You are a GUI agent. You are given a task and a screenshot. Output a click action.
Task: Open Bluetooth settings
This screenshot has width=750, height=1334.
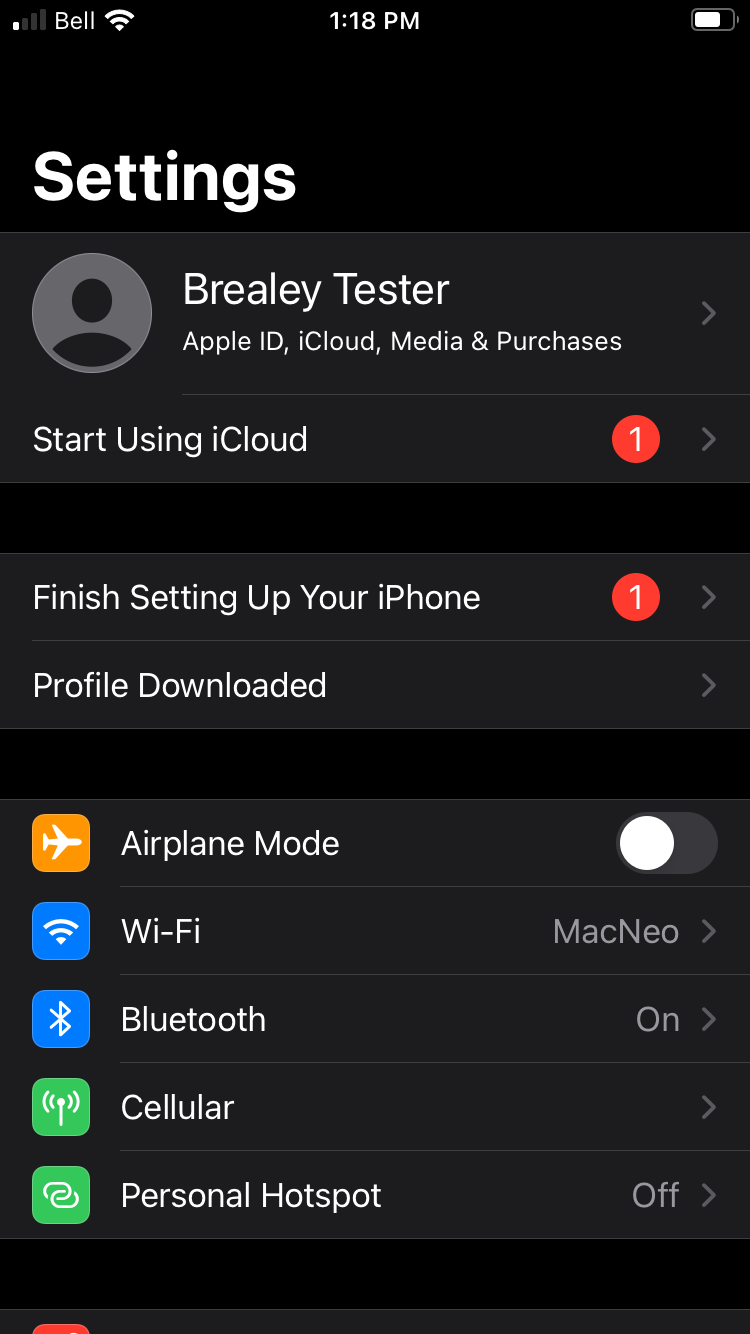[x=375, y=1019]
